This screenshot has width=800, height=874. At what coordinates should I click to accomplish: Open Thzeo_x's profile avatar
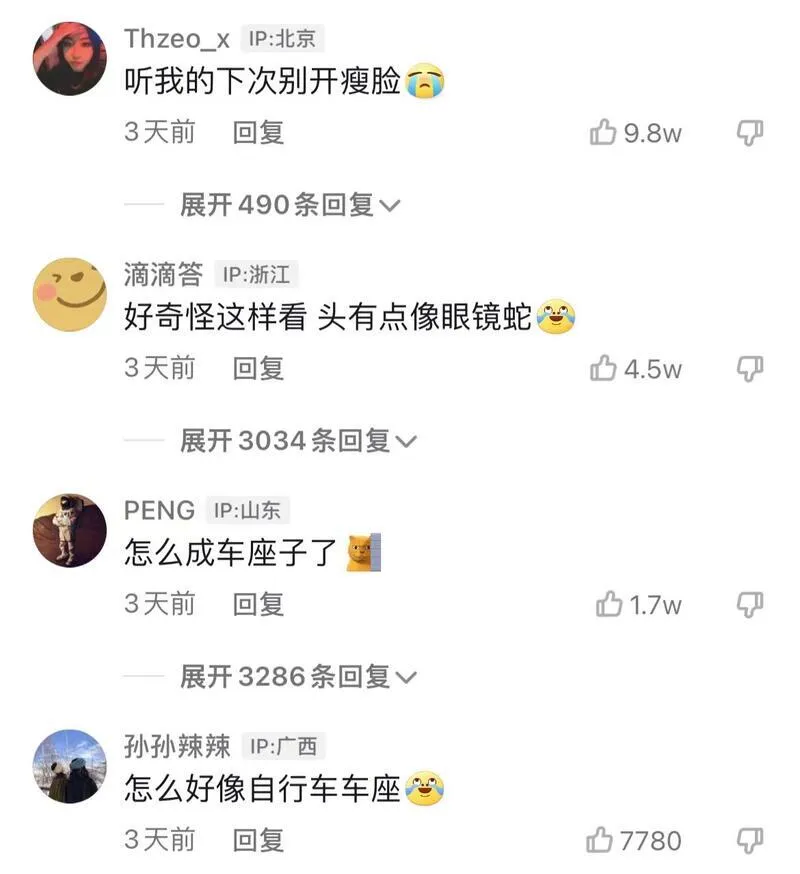click(70, 58)
